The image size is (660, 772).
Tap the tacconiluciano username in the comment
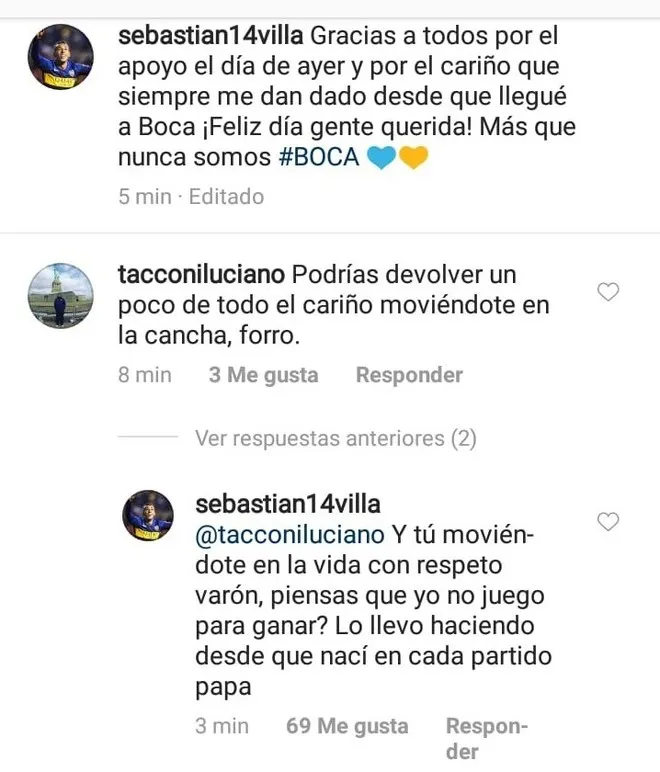pyautogui.click(x=201, y=274)
